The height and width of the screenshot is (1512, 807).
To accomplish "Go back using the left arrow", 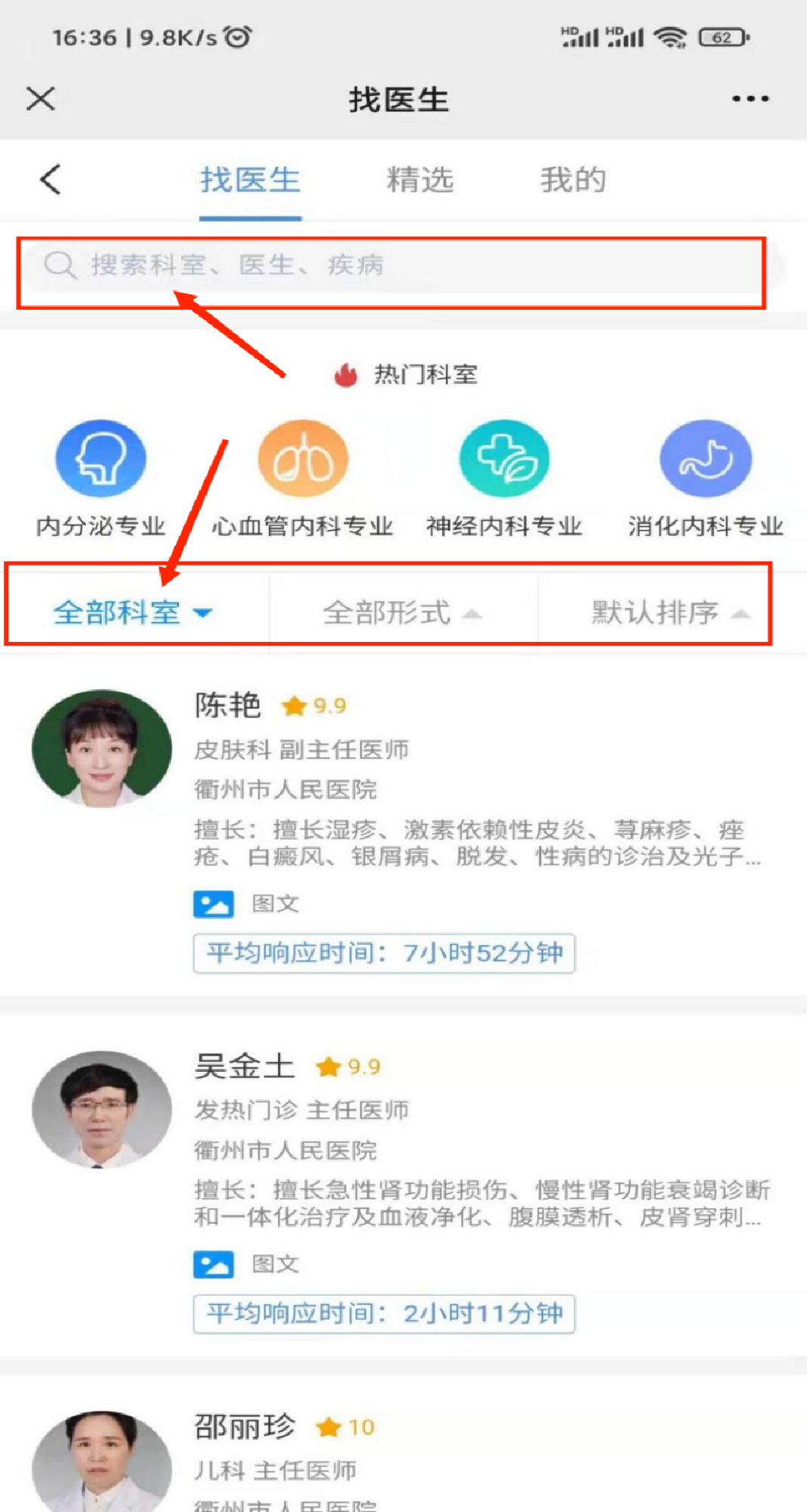I will point(51,180).
